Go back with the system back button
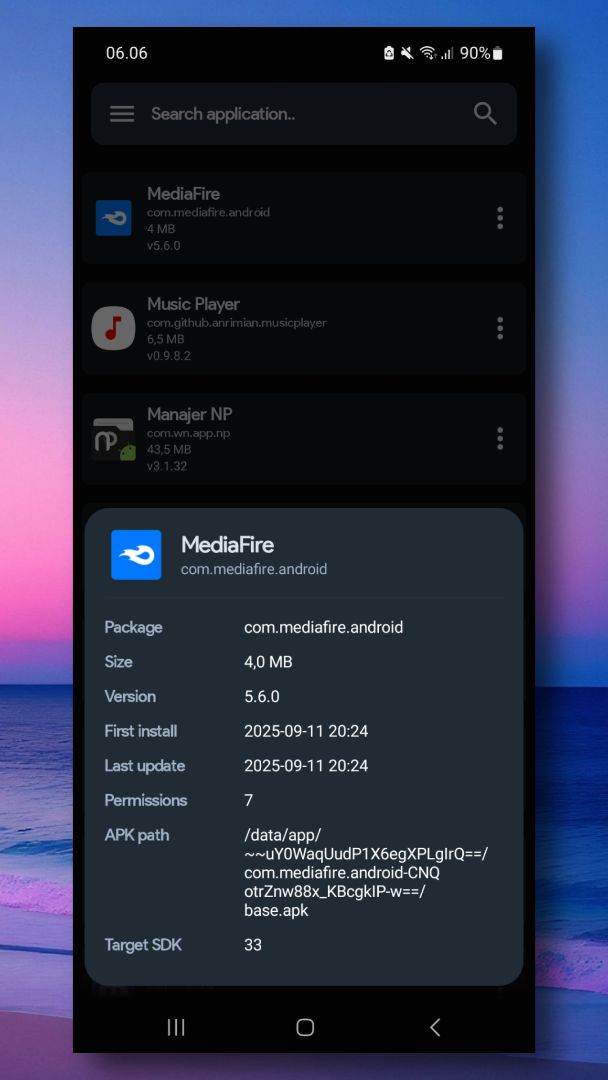 point(435,1027)
